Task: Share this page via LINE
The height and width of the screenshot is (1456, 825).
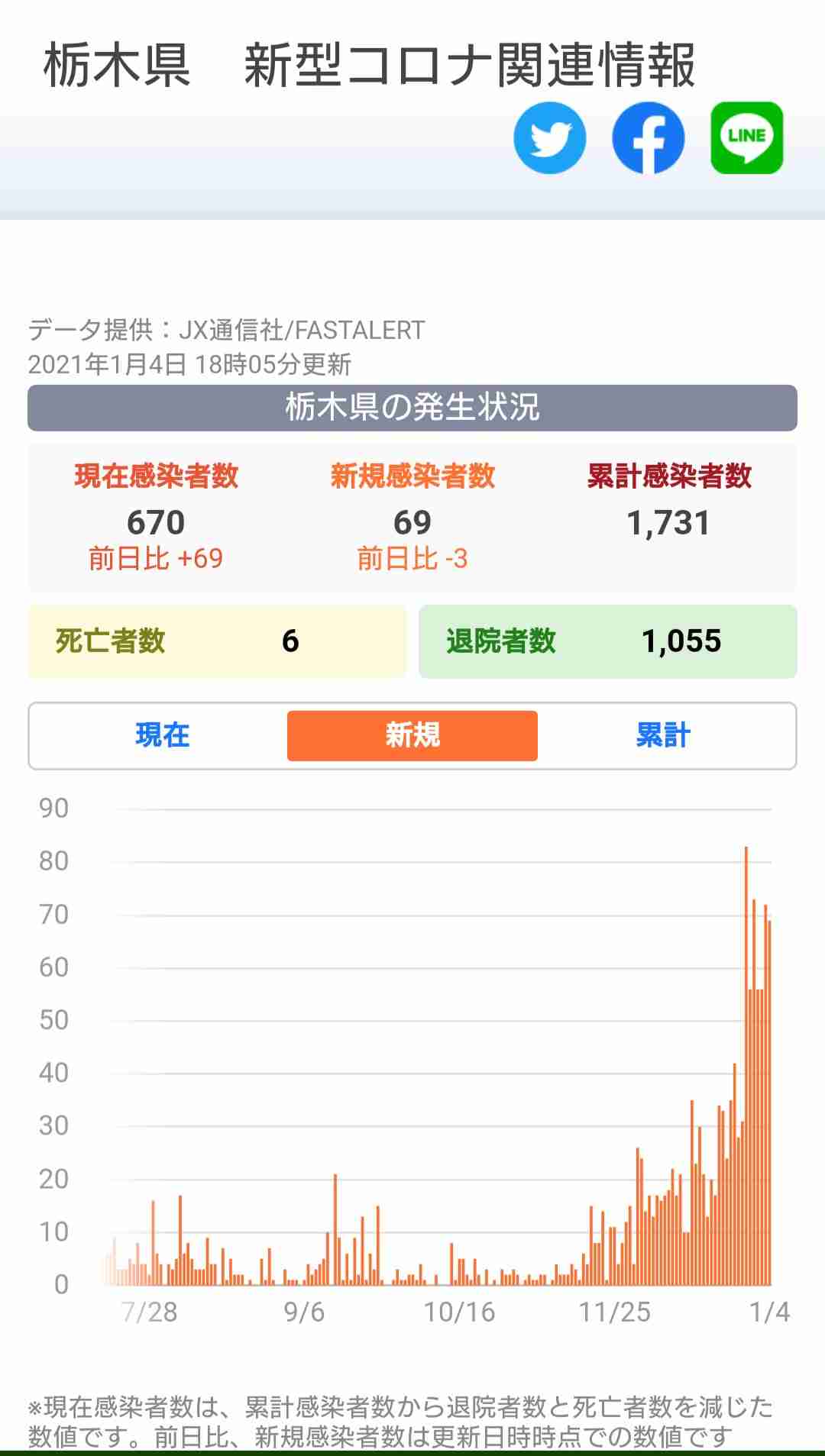Action: 747,138
